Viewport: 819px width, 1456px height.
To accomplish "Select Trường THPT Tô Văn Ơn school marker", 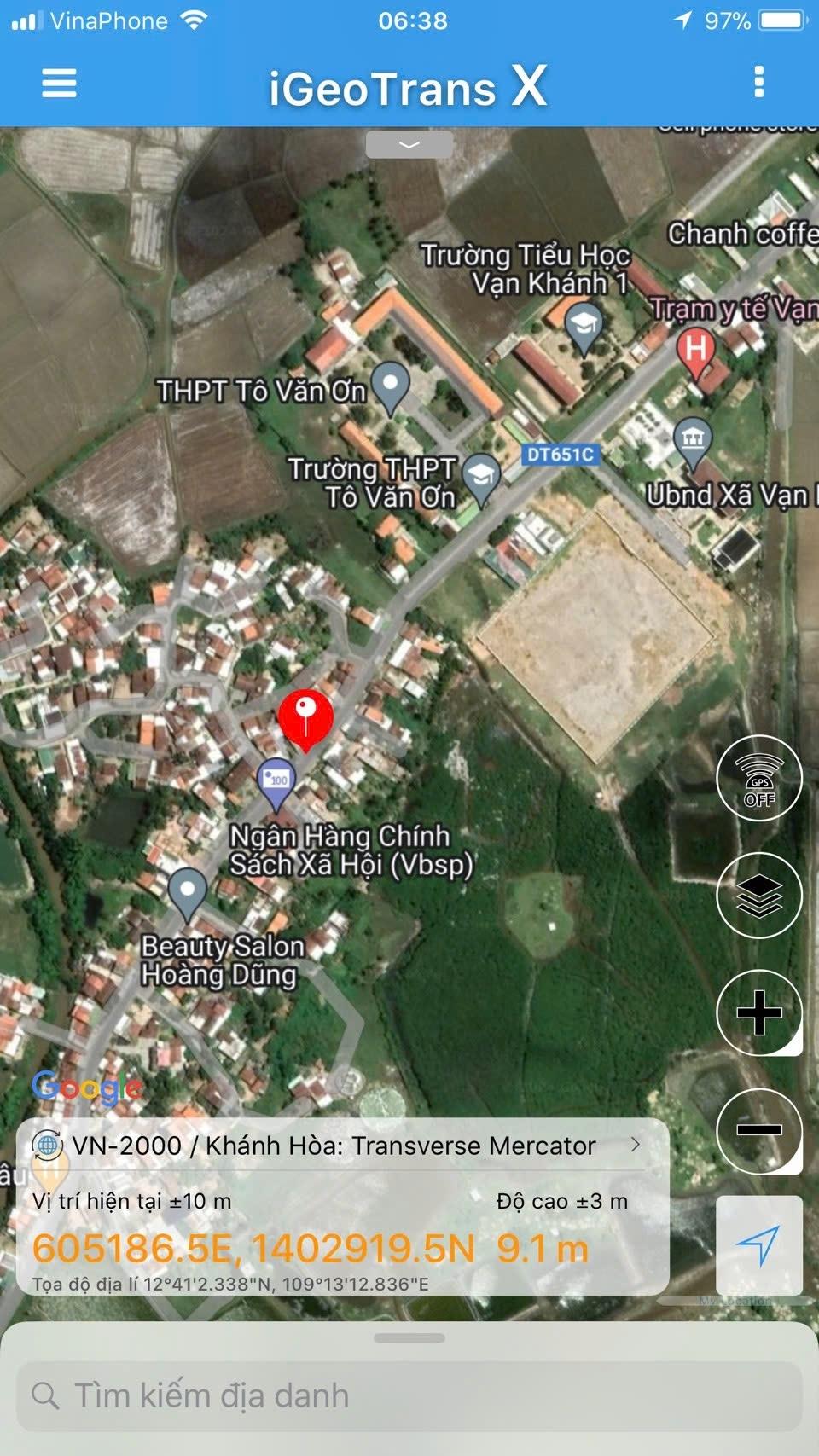I will [481, 479].
